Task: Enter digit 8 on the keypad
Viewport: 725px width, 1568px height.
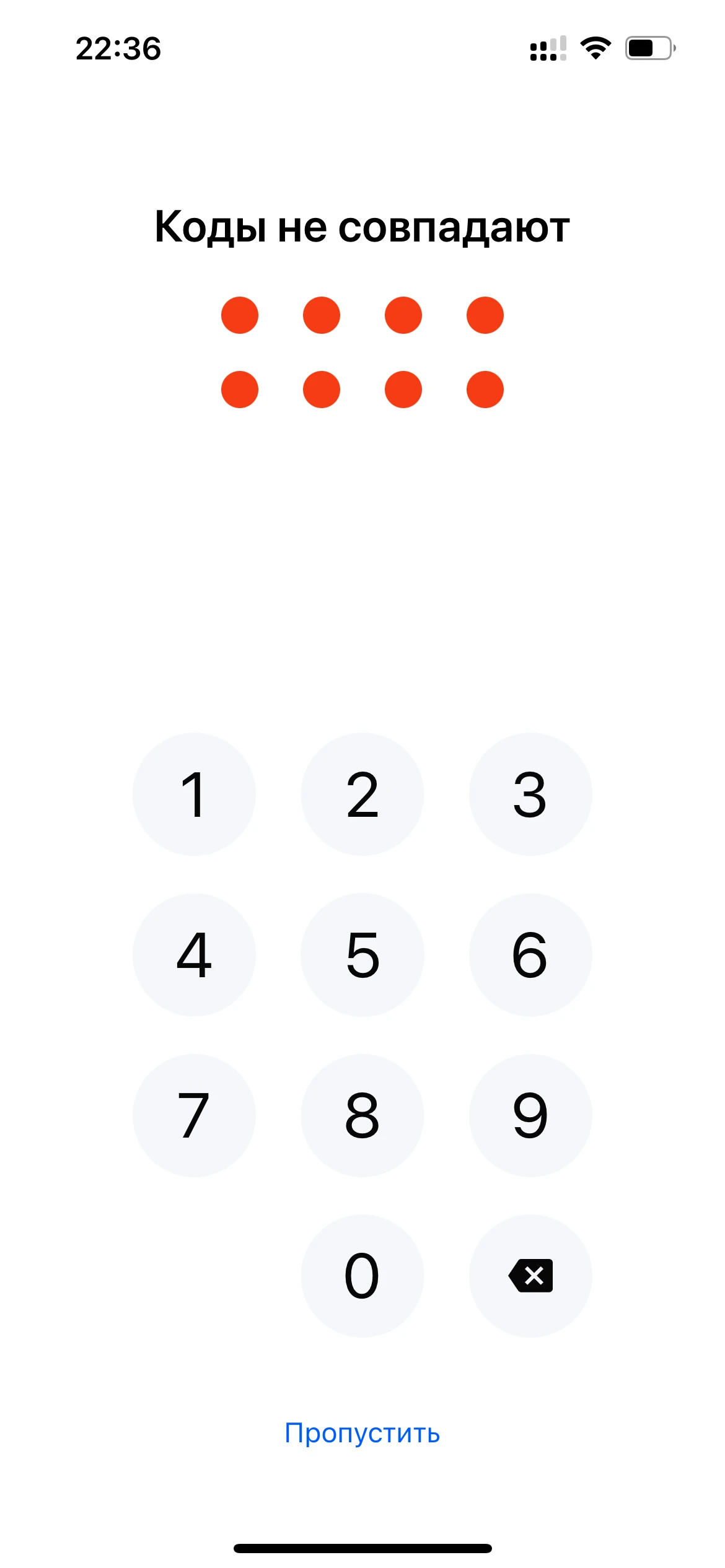Action: click(x=362, y=1115)
